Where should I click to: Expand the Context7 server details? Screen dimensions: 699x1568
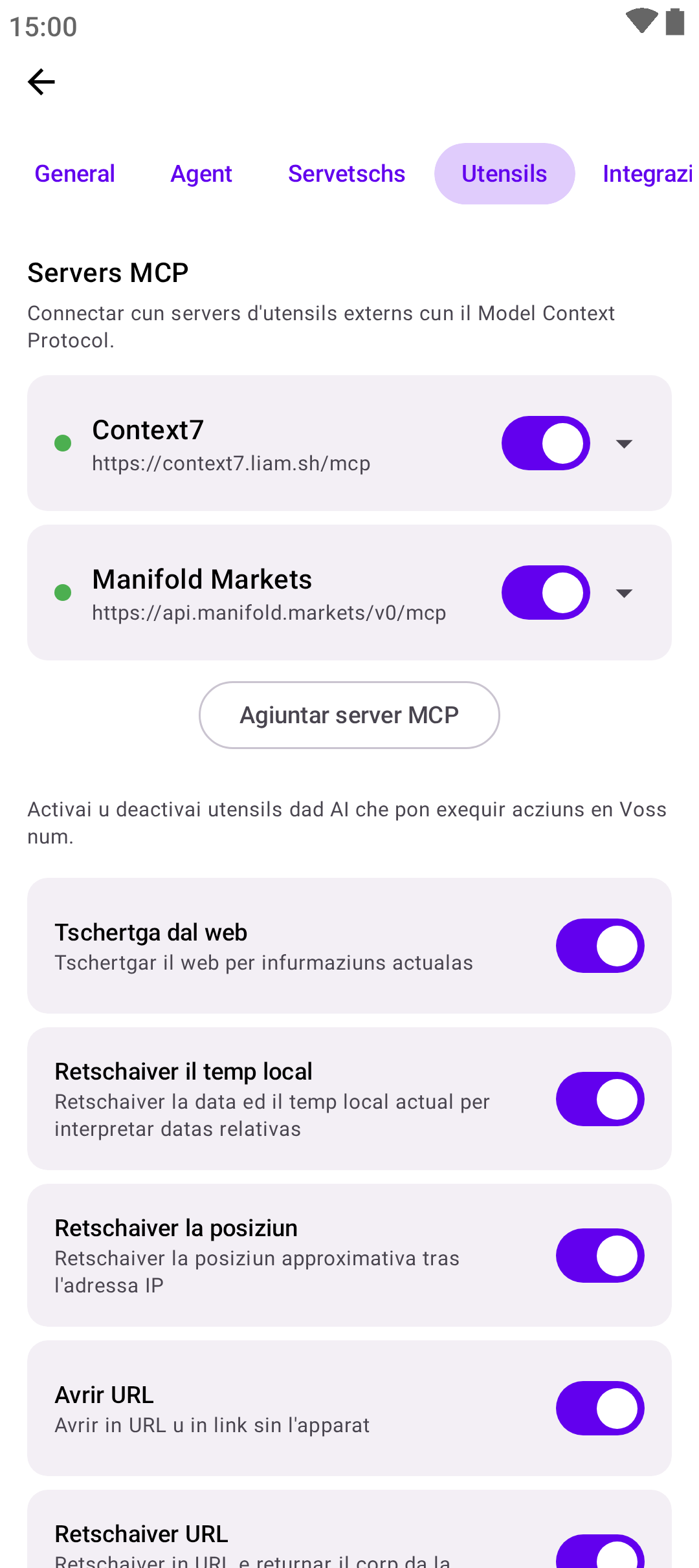624,443
